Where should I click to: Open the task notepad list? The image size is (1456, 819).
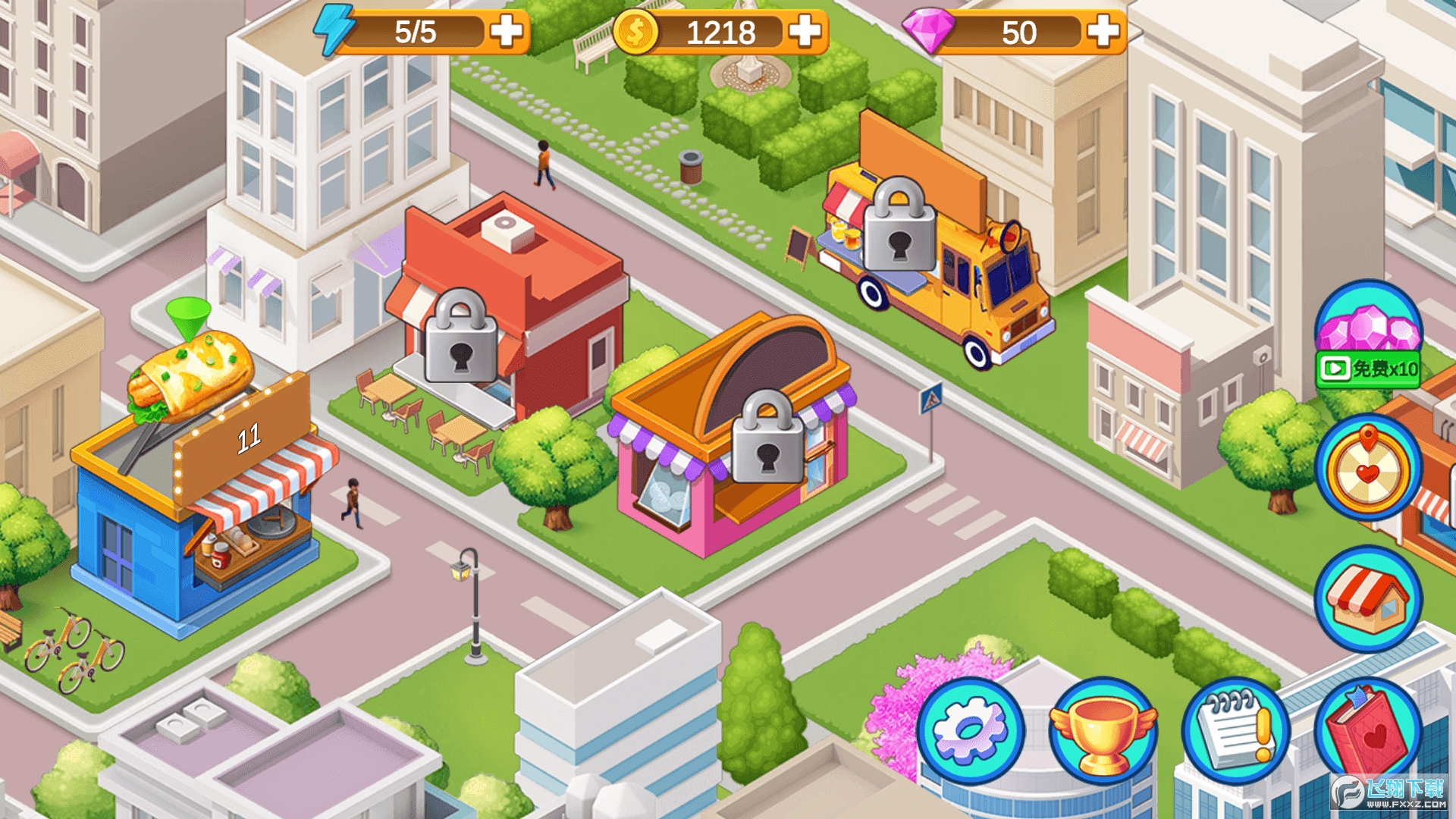tap(1236, 731)
